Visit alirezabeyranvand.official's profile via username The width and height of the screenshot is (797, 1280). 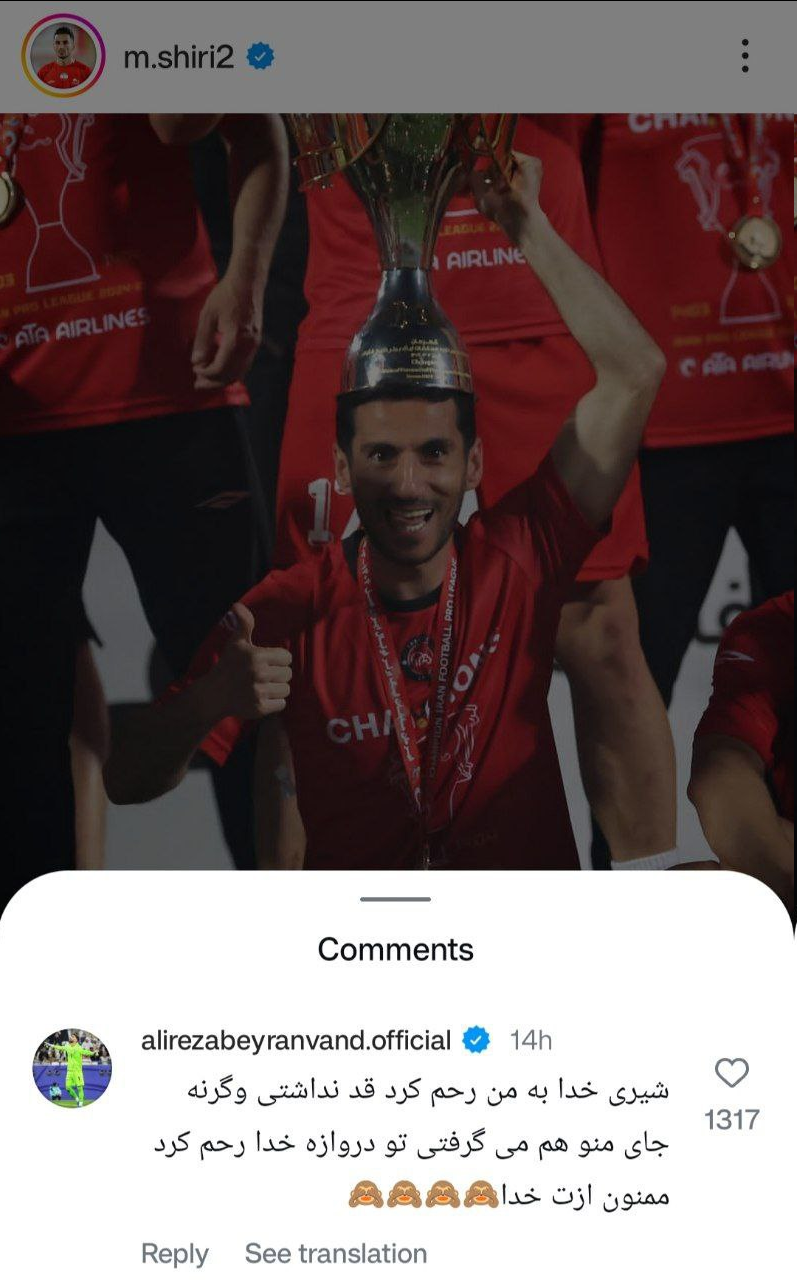point(296,1040)
